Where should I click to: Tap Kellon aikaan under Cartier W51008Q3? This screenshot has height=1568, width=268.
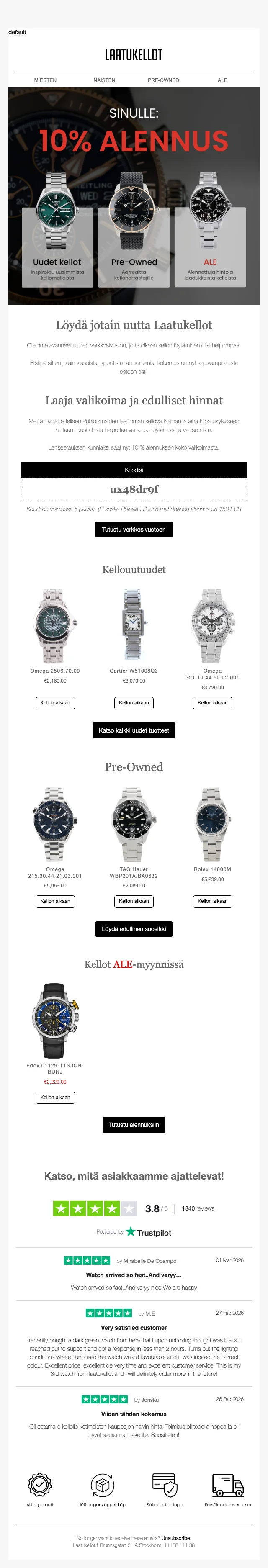(134, 703)
